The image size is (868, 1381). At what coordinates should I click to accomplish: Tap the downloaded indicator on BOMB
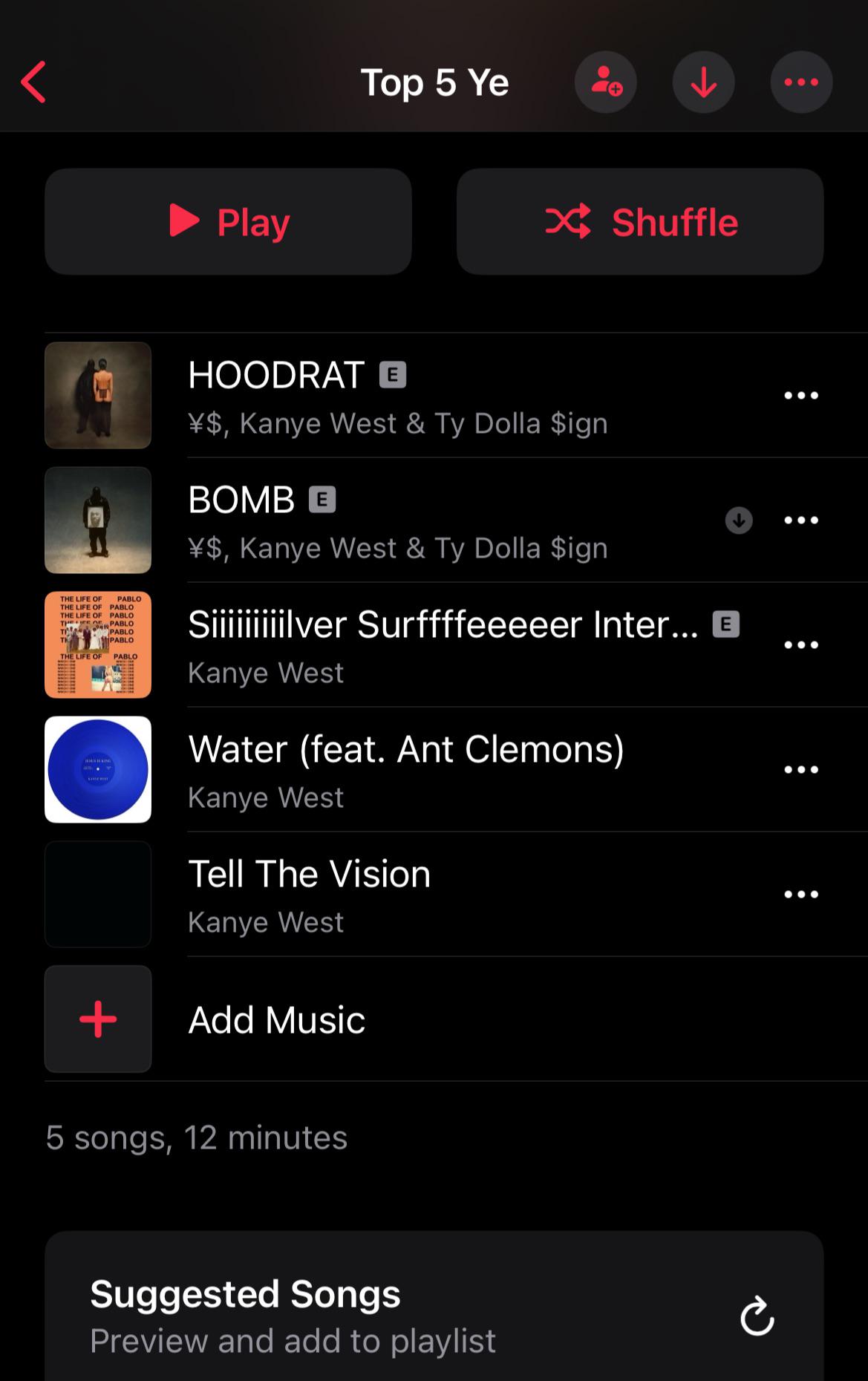pos(737,520)
